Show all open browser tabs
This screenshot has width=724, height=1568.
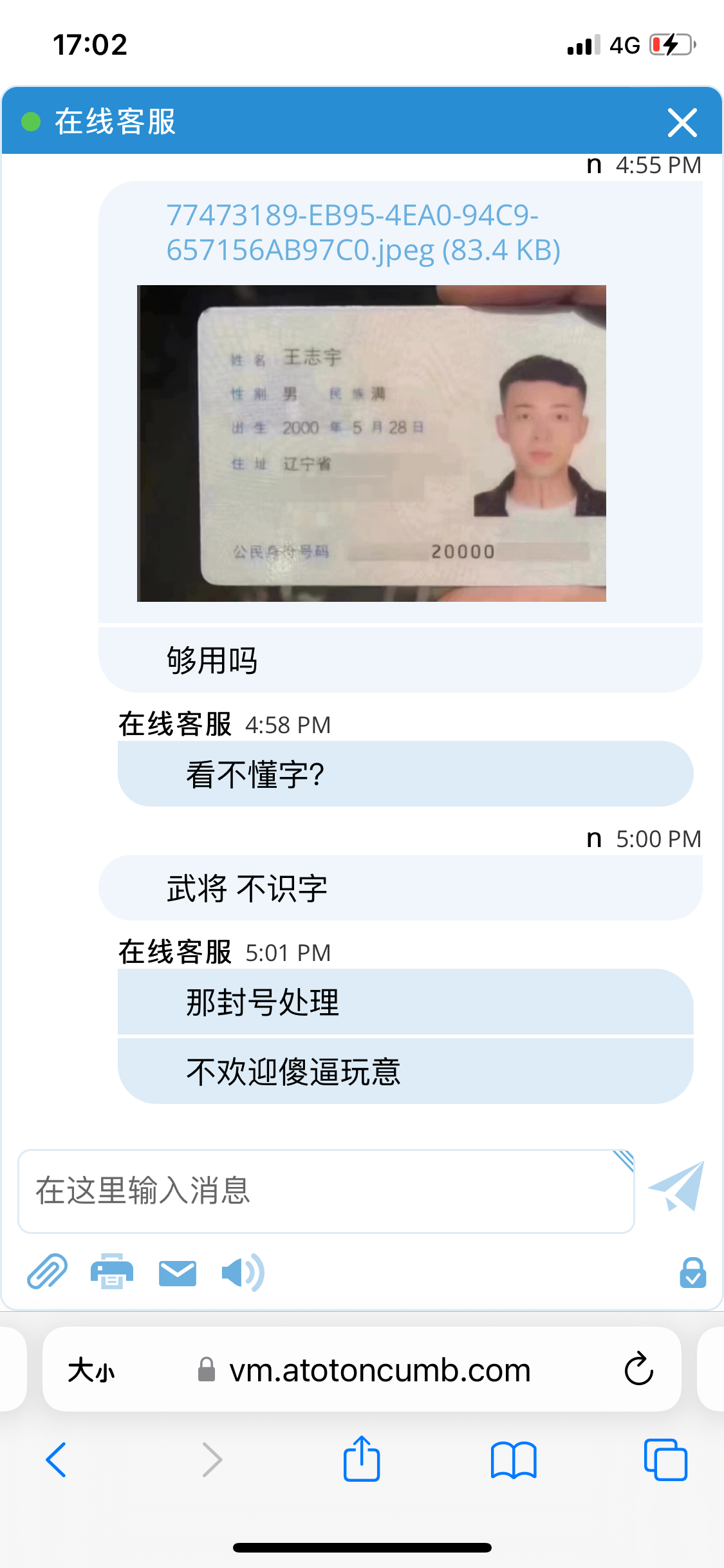[x=665, y=1460]
